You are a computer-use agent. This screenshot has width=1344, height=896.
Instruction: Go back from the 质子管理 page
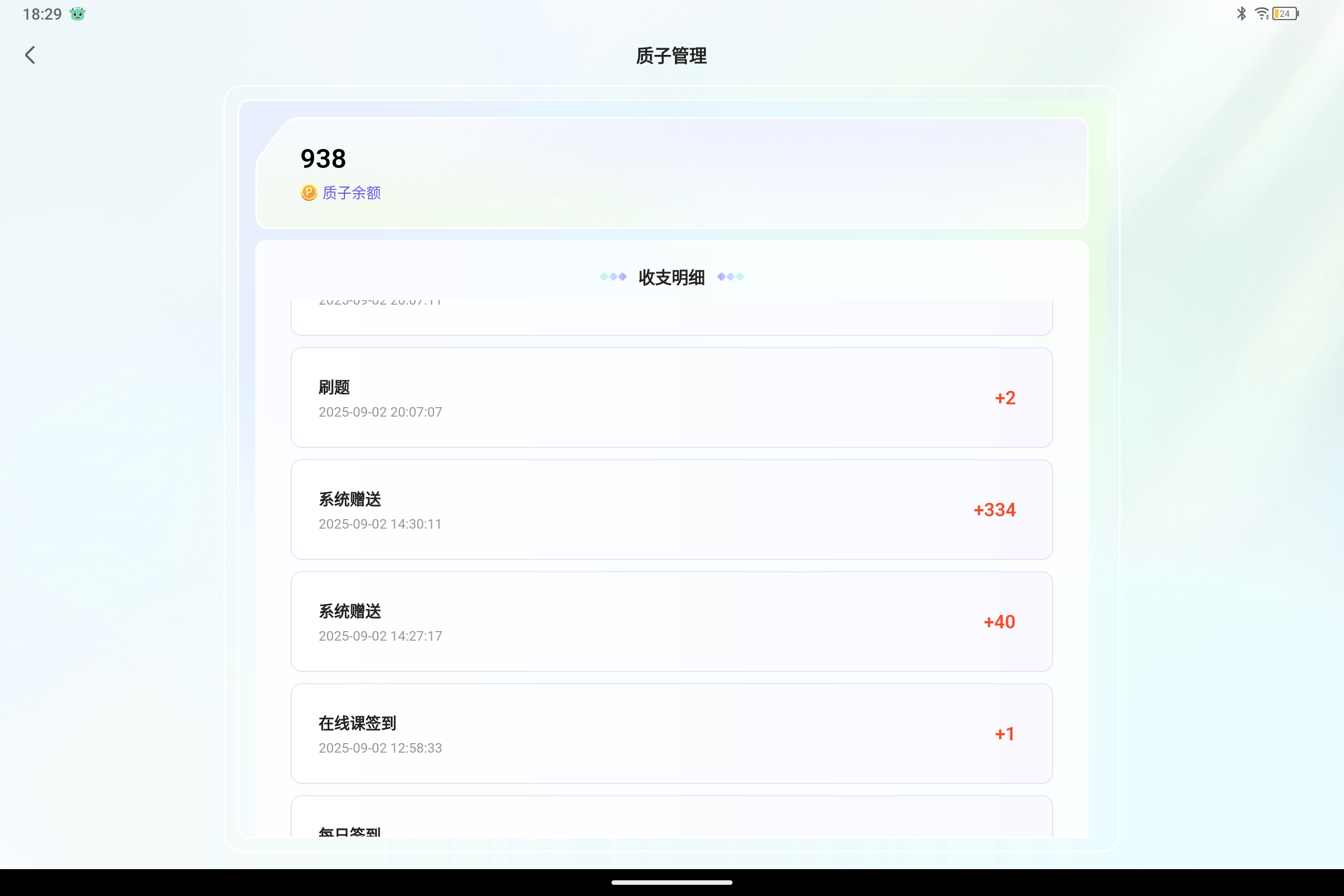click(30, 55)
